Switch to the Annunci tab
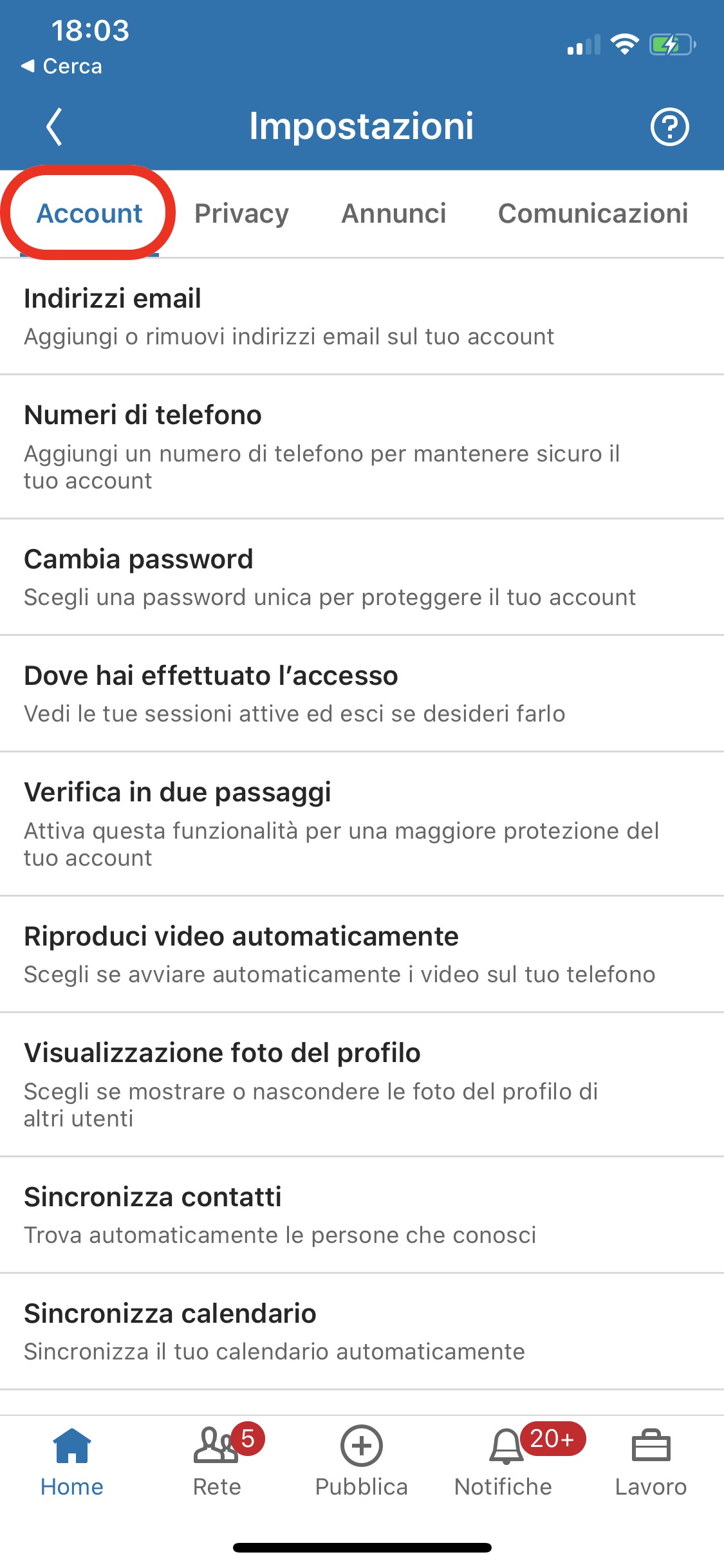This screenshot has height=1568, width=724. (x=393, y=214)
